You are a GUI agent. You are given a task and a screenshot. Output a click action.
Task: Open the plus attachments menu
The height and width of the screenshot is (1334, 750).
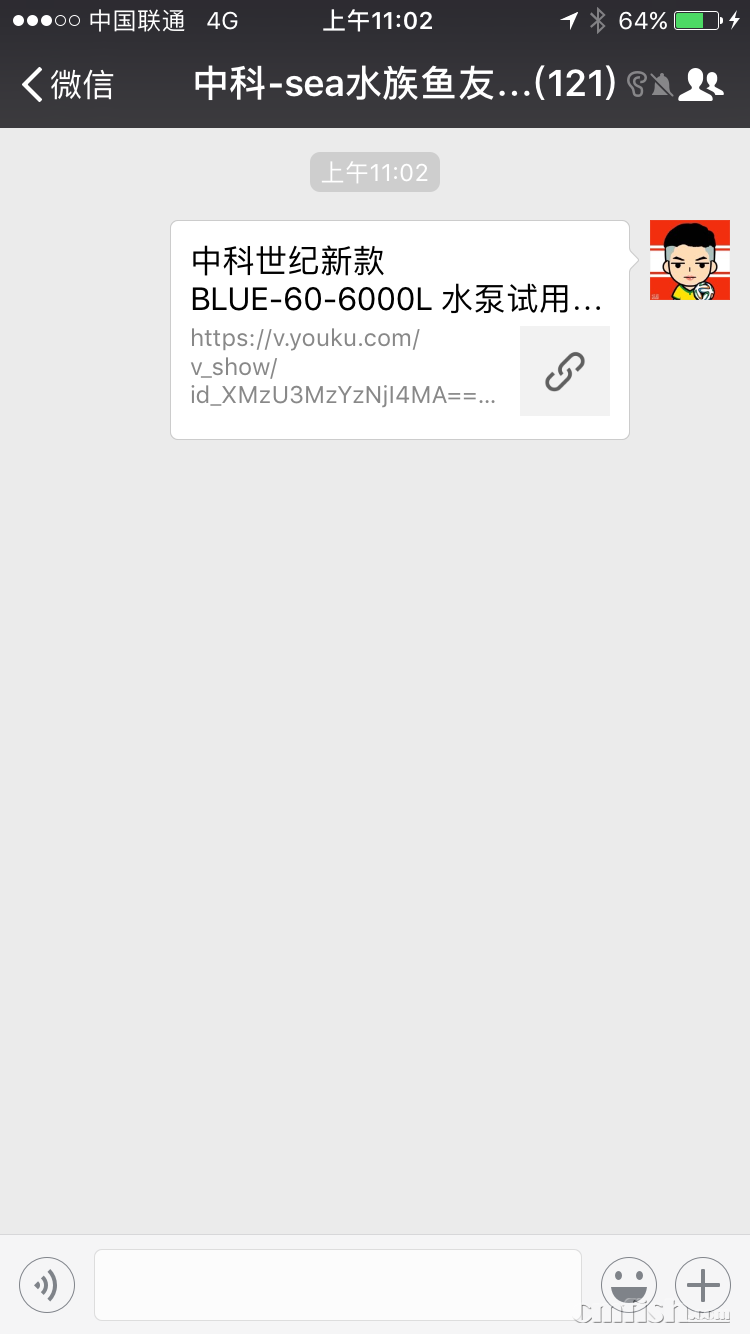pyautogui.click(x=703, y=1284)
